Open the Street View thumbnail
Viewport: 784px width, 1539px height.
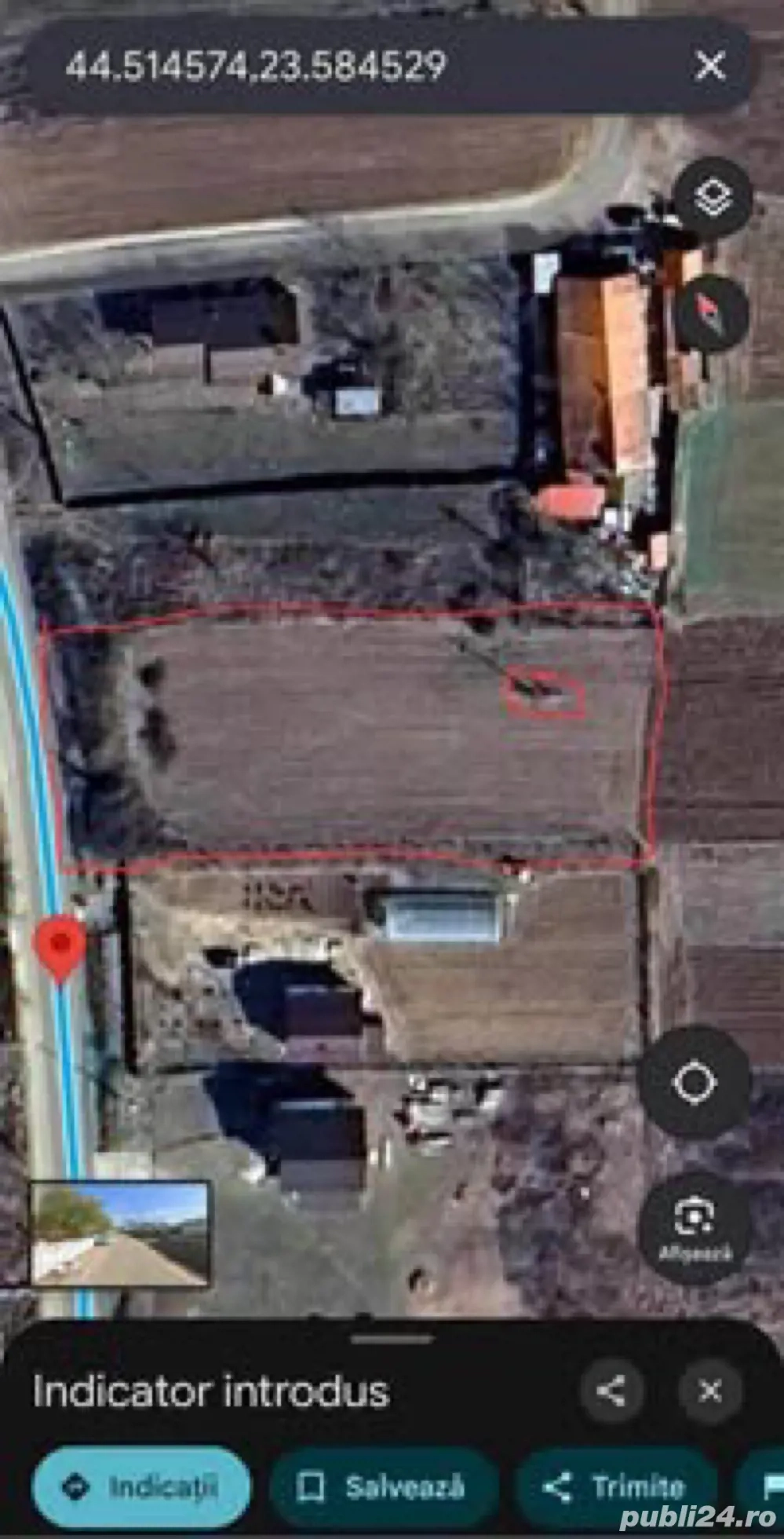click(x=120, y=1234)
